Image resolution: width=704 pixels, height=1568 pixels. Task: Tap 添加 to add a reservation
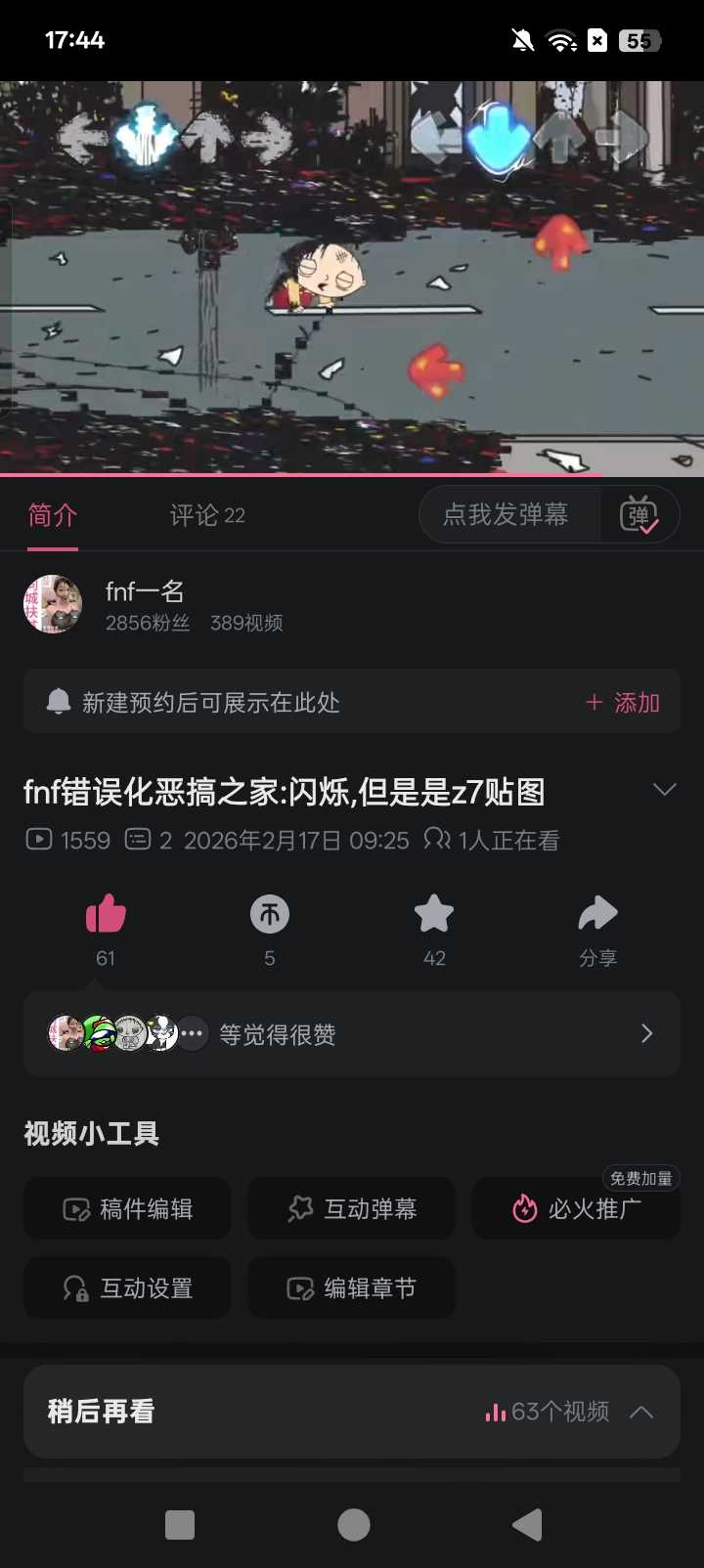[x=623, y=702]
